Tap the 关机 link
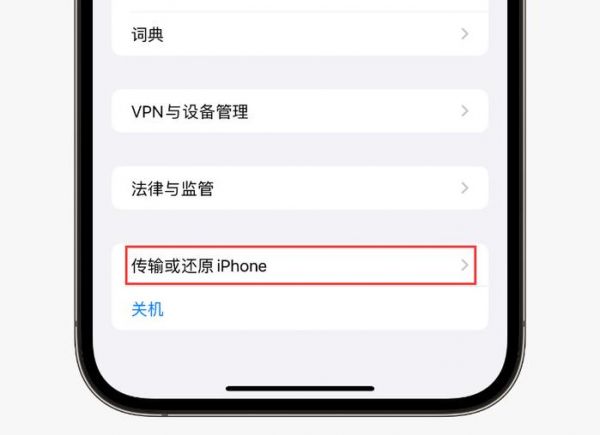 [x=148, y=309]
